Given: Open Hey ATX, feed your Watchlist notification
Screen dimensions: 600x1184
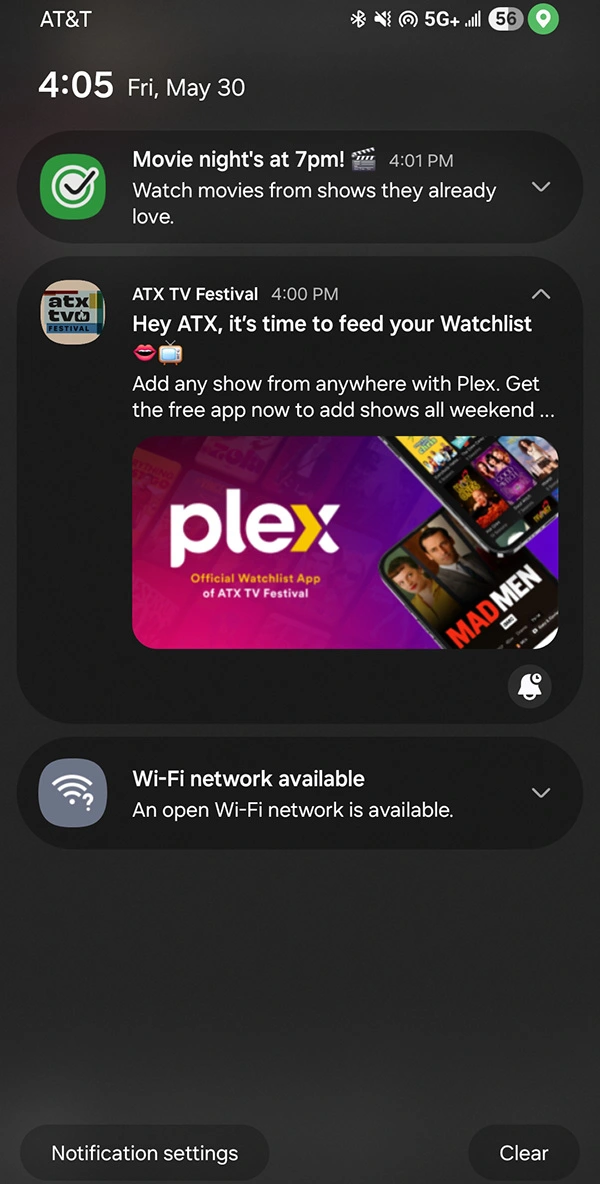Looking at the screenshot, I should click(330, 325).
